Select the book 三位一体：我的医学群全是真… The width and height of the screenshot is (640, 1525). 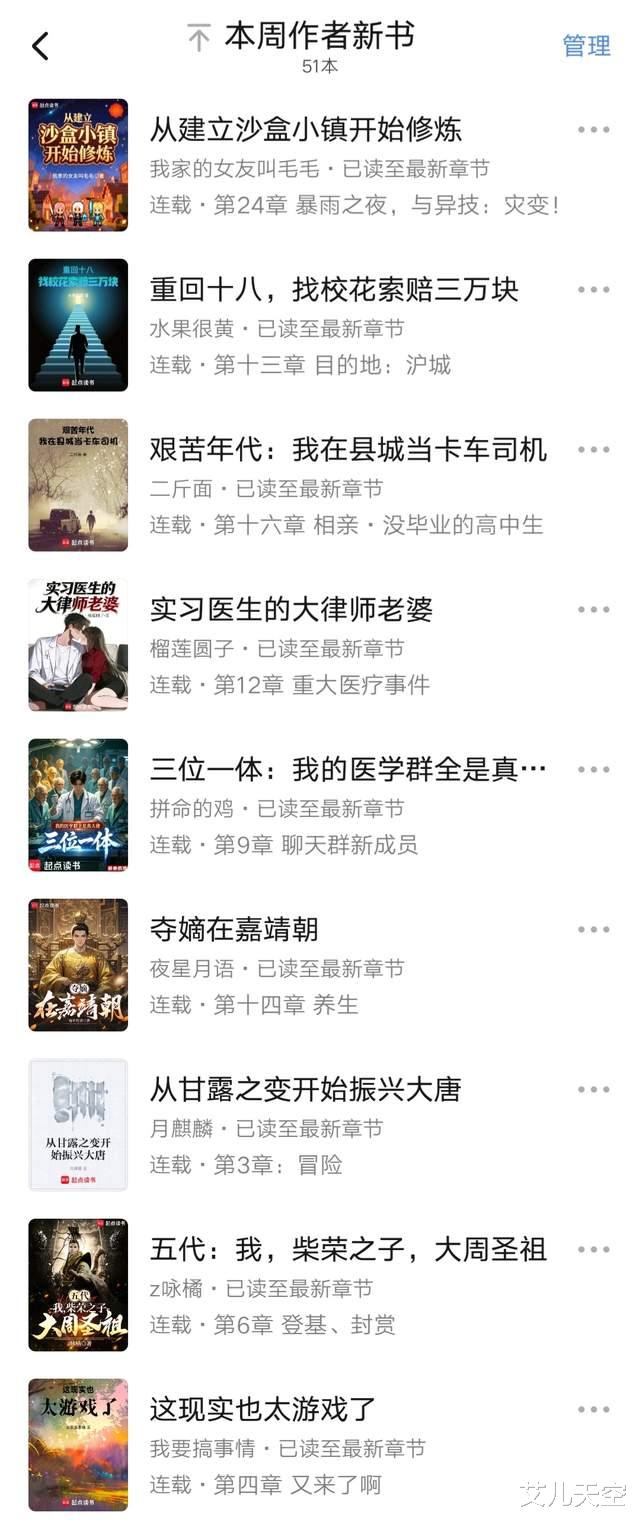coord(348,770)
